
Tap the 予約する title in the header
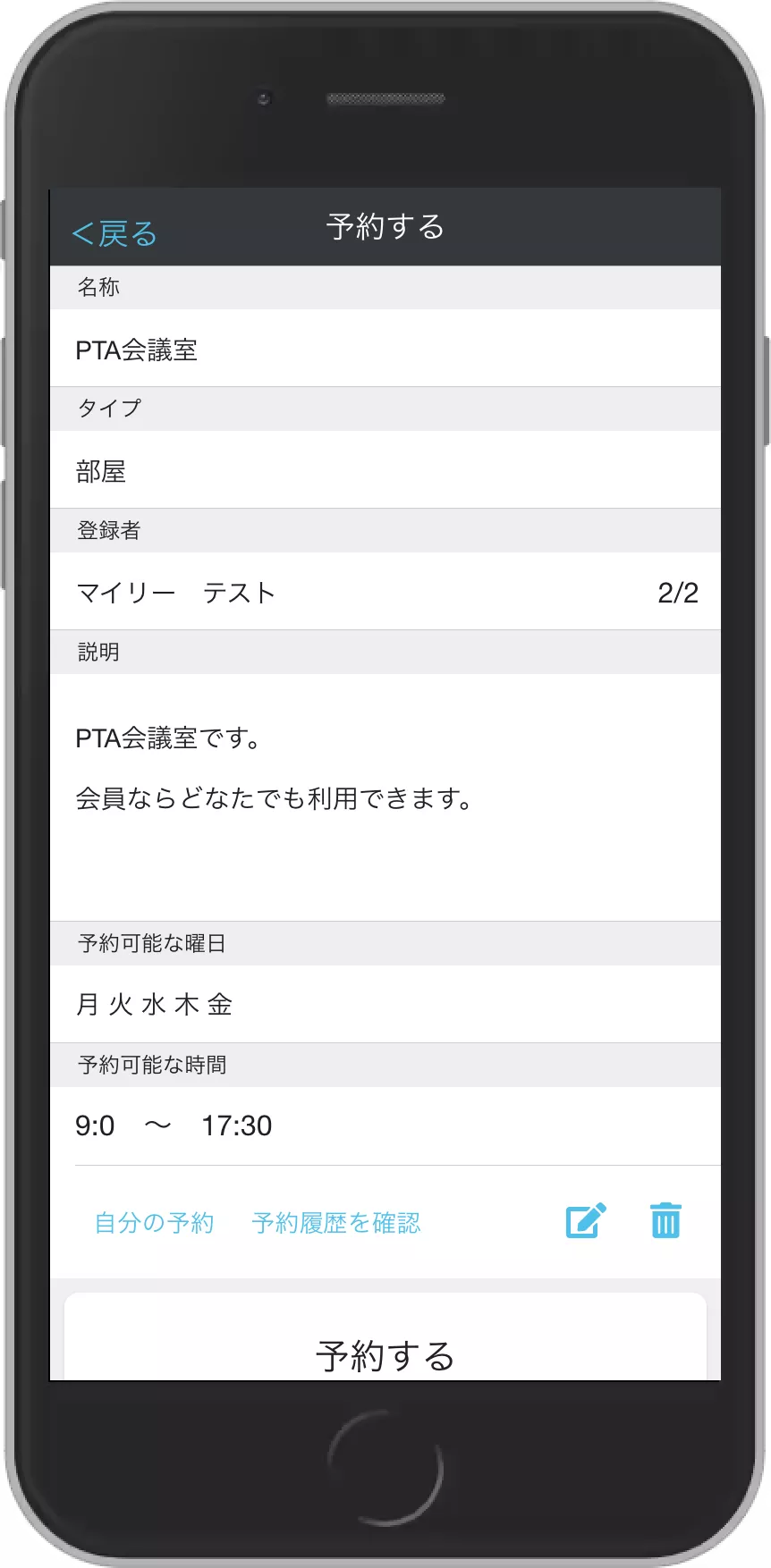(x=385, y=227)
